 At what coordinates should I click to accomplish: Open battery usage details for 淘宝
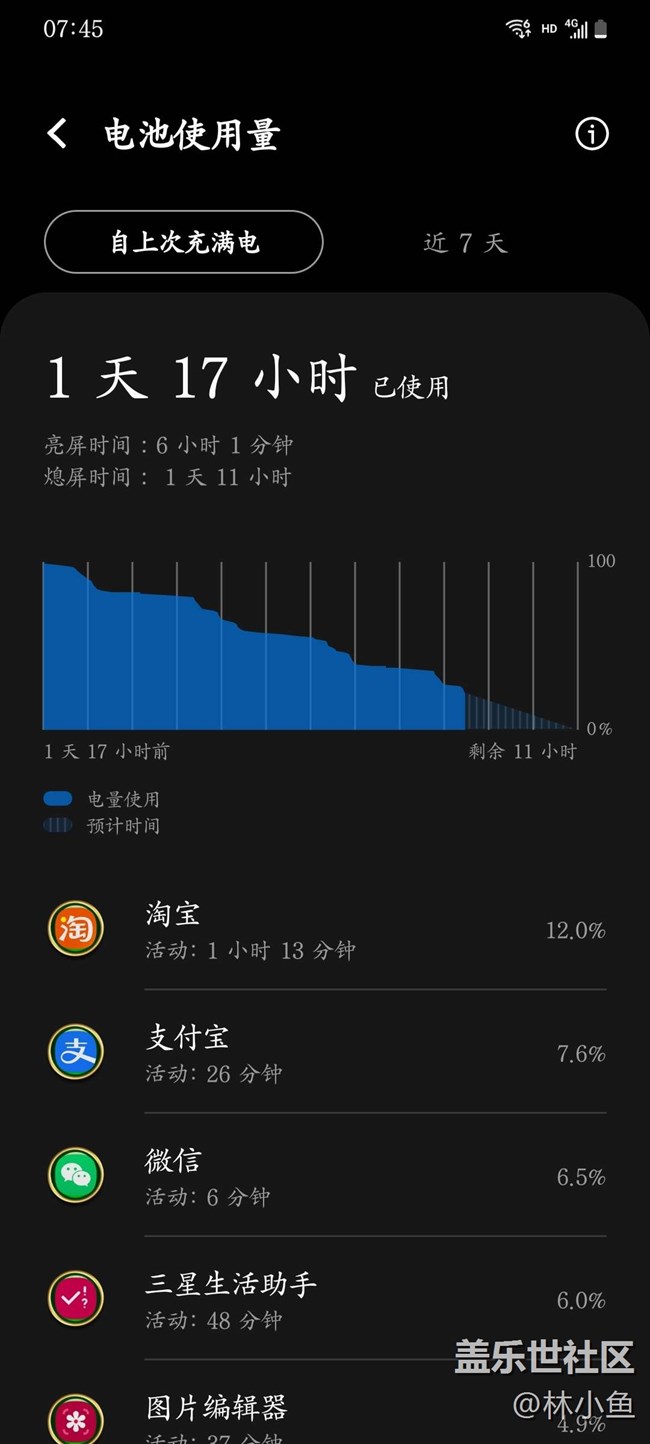325,930
